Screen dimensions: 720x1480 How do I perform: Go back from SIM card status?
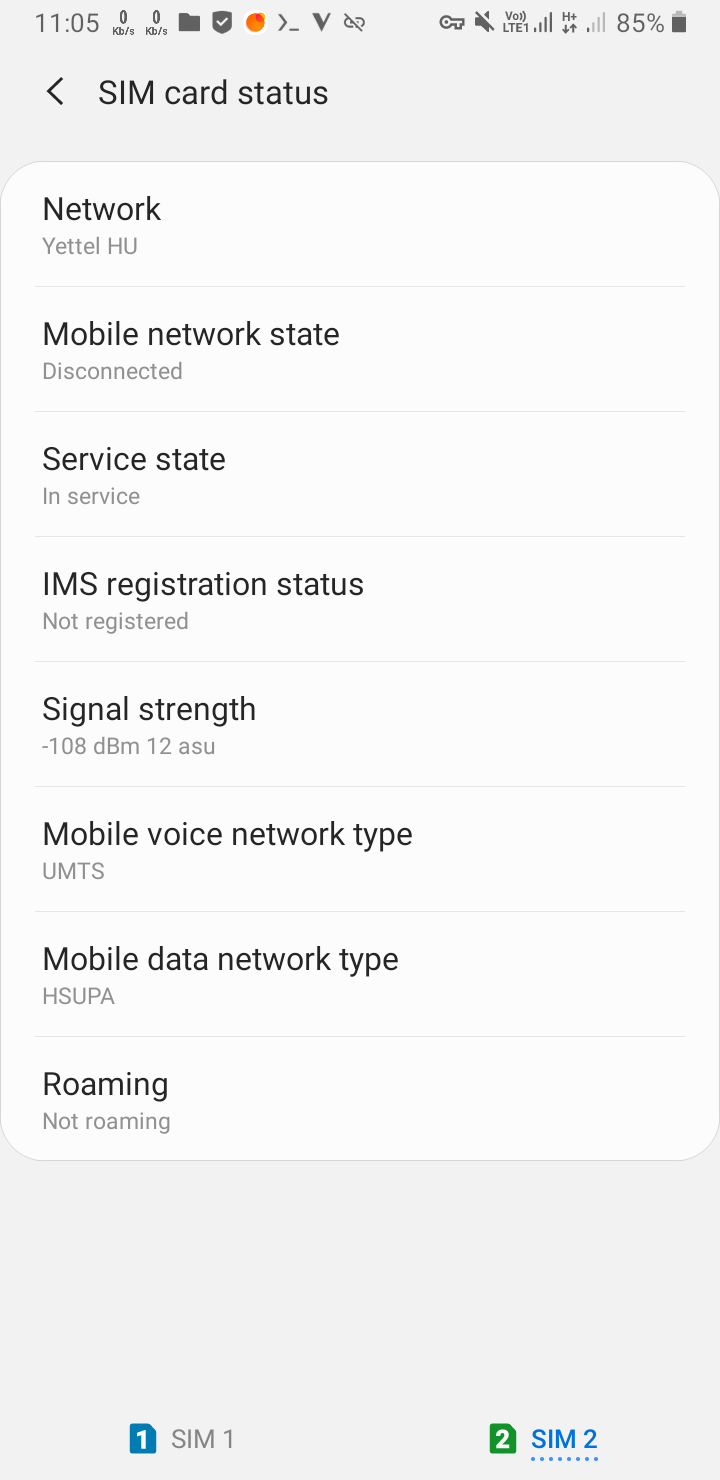55,92
